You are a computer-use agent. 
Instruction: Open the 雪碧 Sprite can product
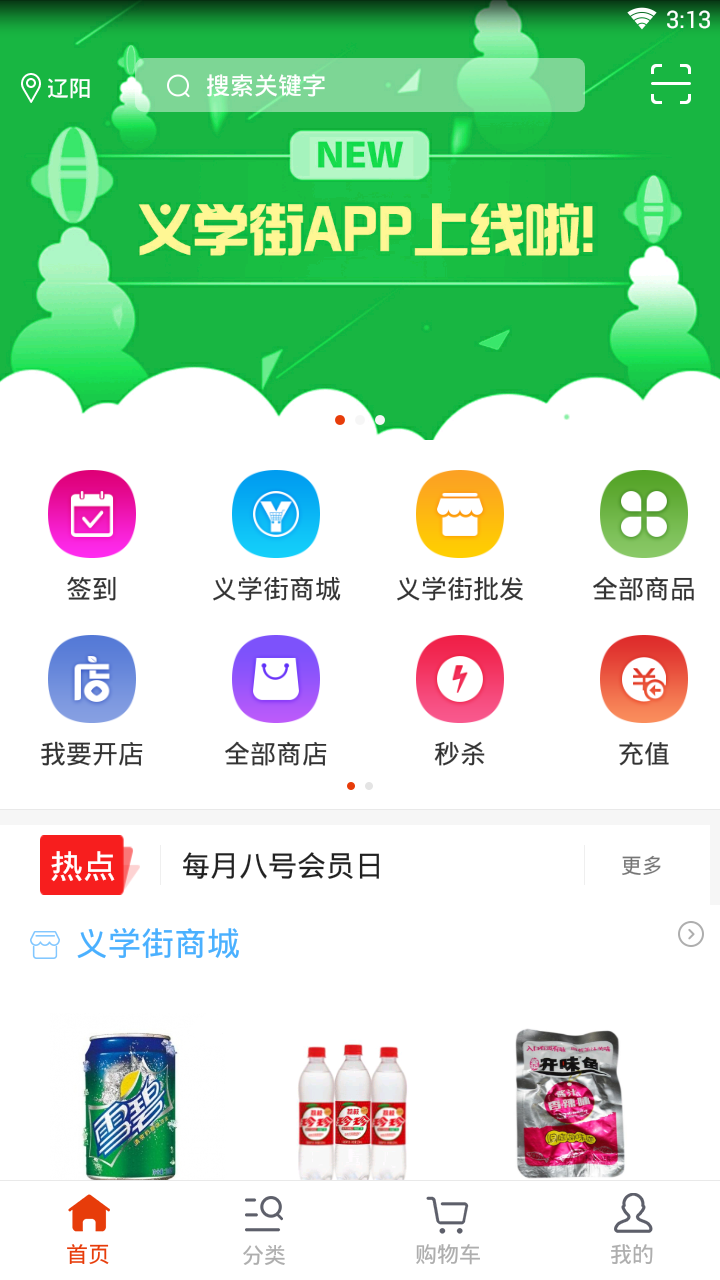[x=130, y=1105]
